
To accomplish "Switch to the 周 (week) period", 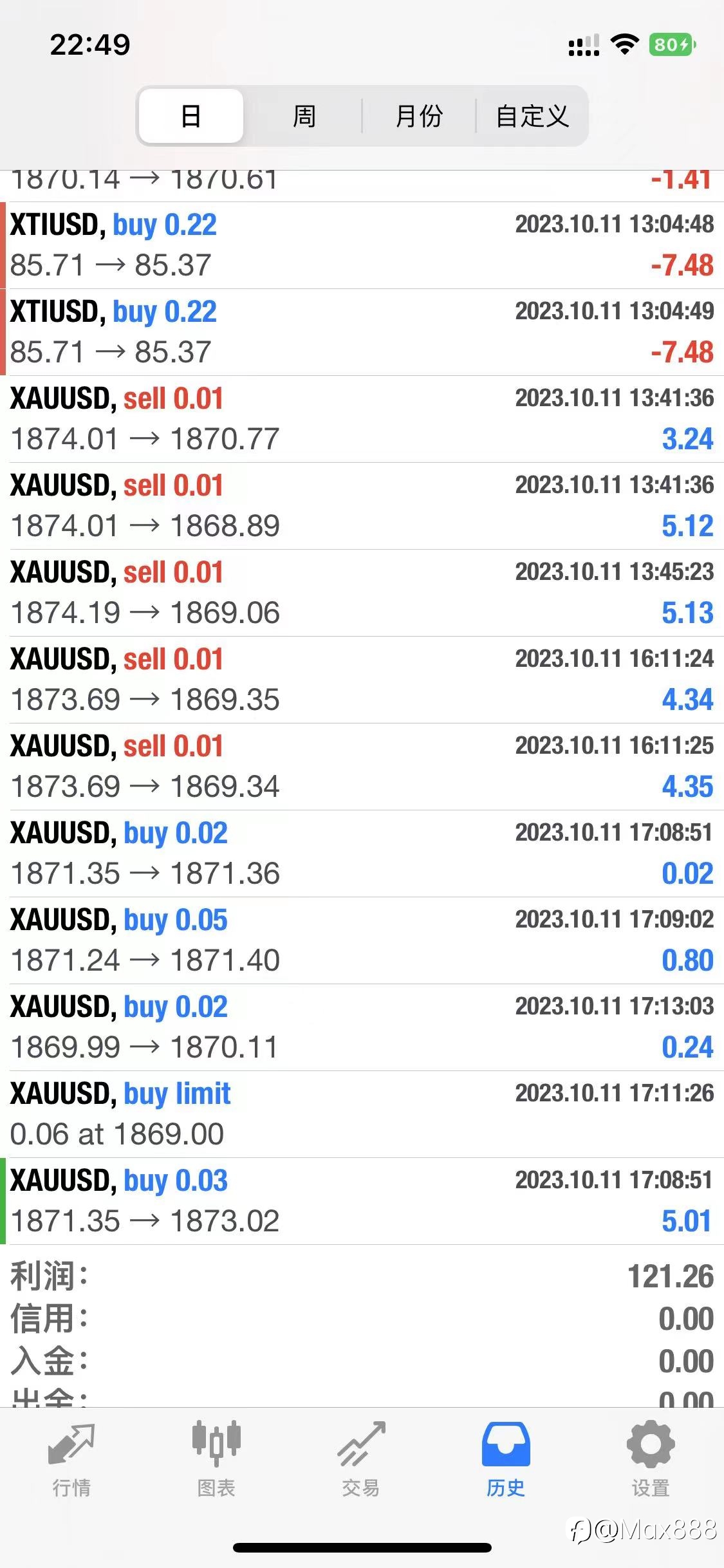I will 304,116.
